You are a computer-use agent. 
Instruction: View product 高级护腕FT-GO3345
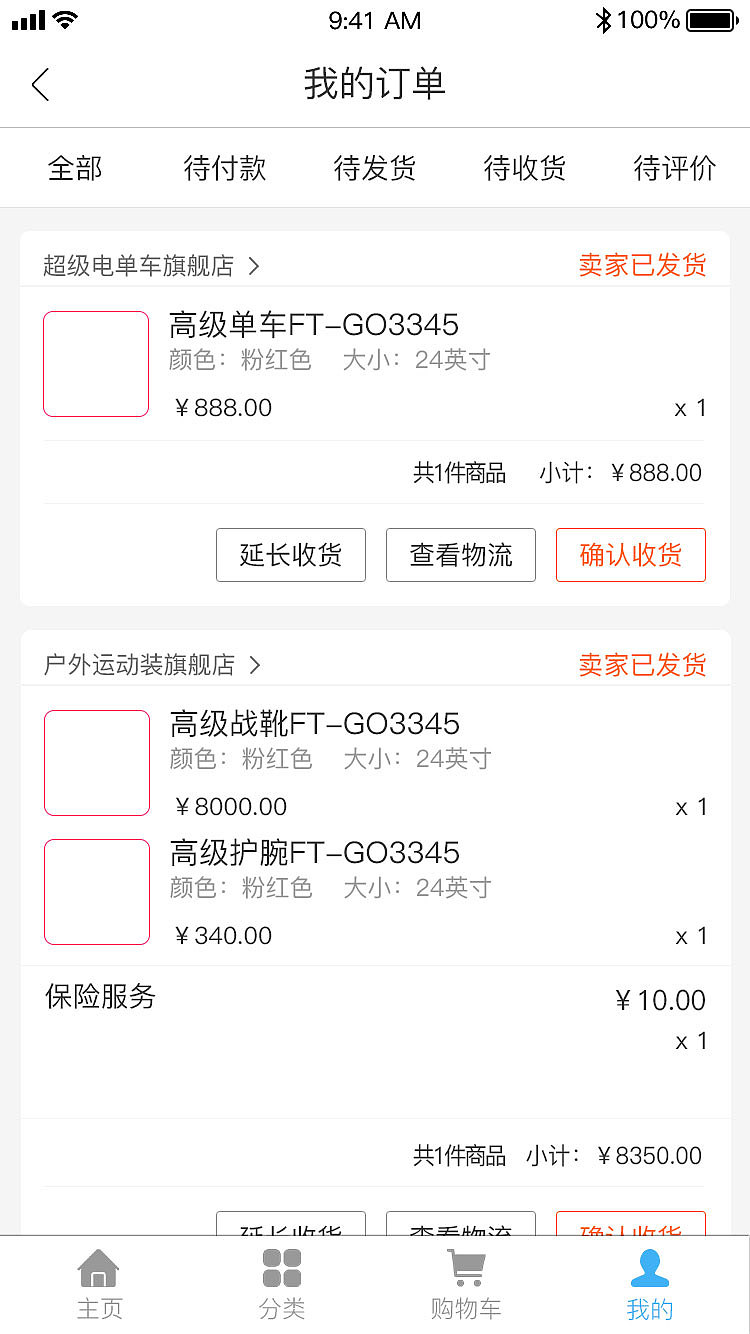pyautogui.click(x=315, y=853)
